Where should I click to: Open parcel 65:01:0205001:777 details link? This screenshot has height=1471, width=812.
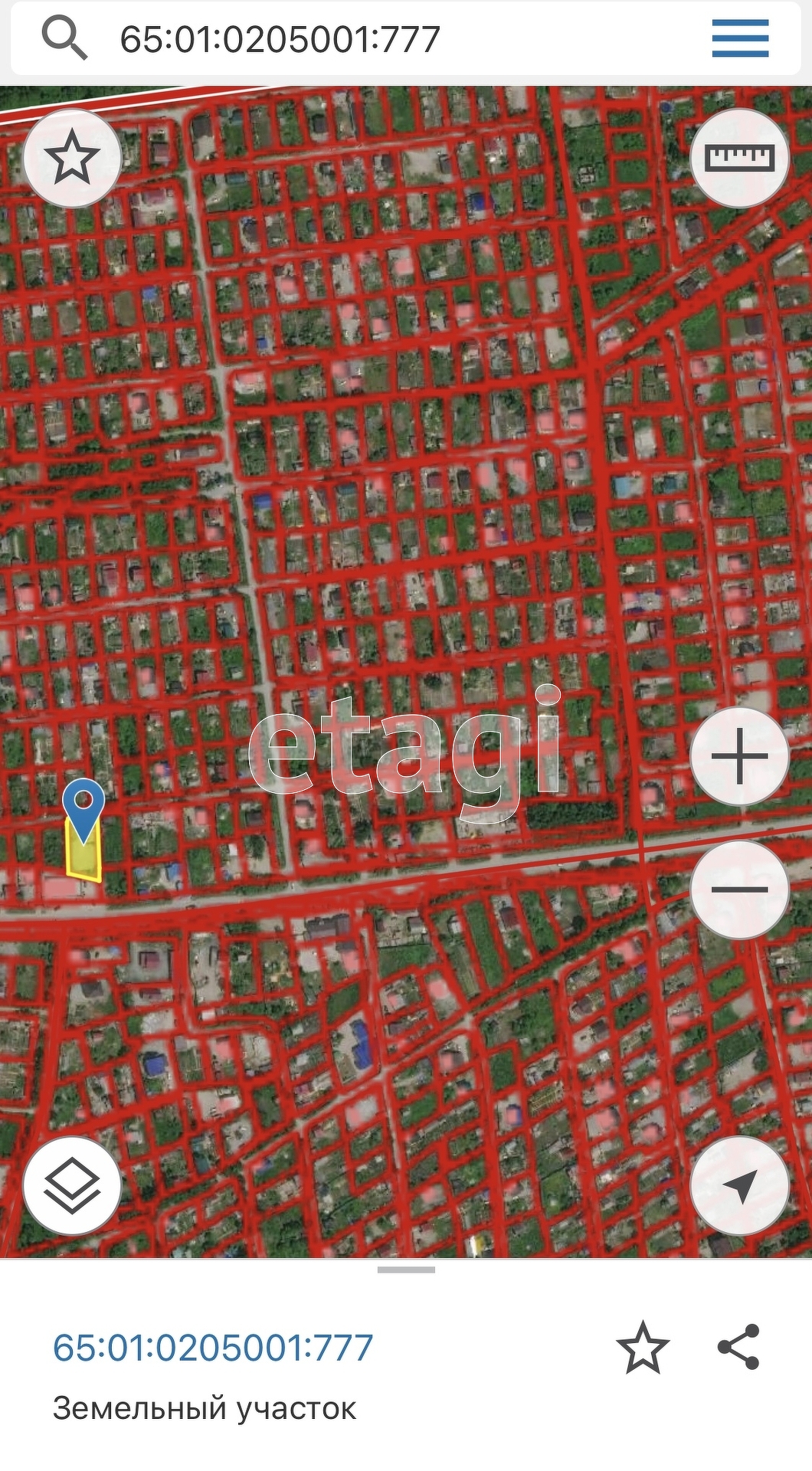(213, 1348)
